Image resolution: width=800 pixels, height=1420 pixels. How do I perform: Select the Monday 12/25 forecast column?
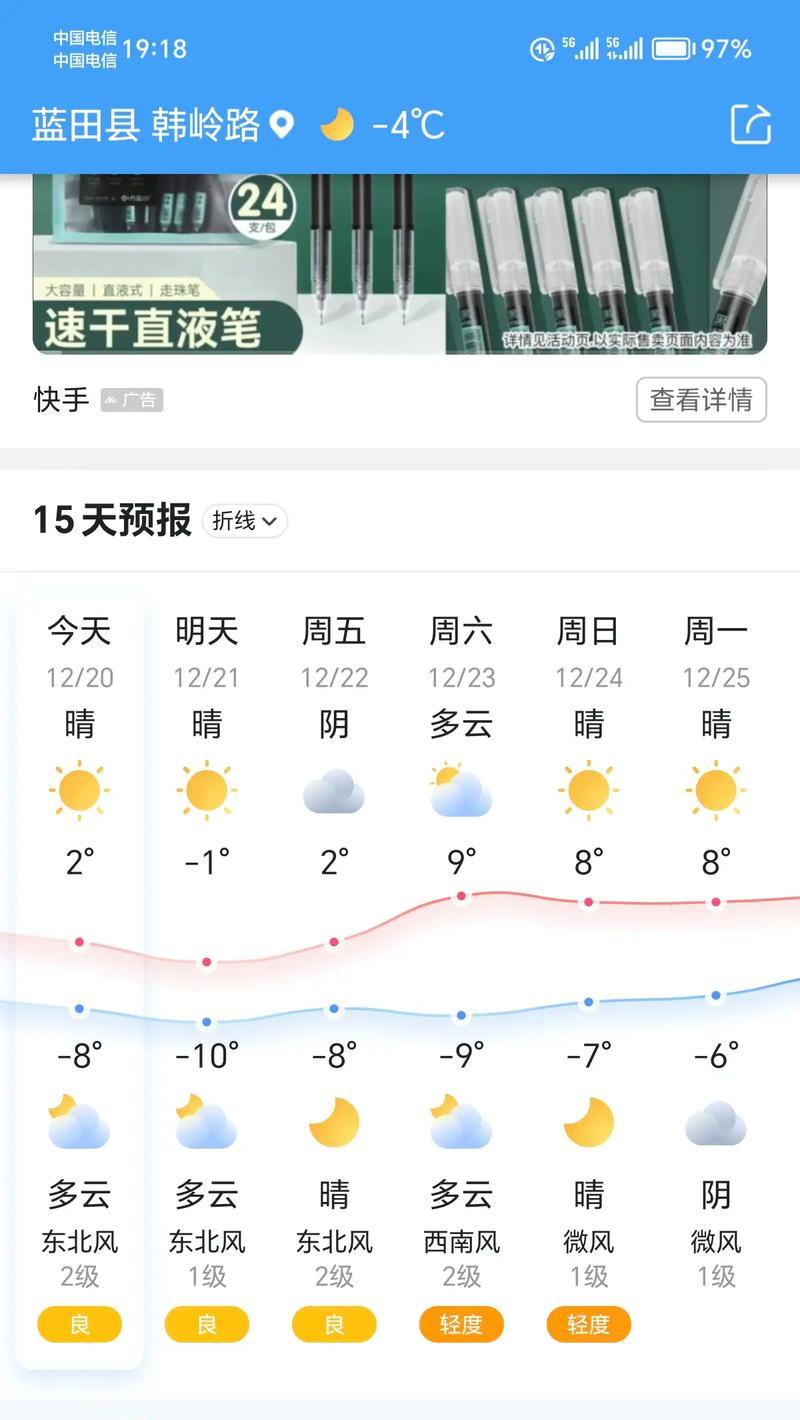point(715,980)
